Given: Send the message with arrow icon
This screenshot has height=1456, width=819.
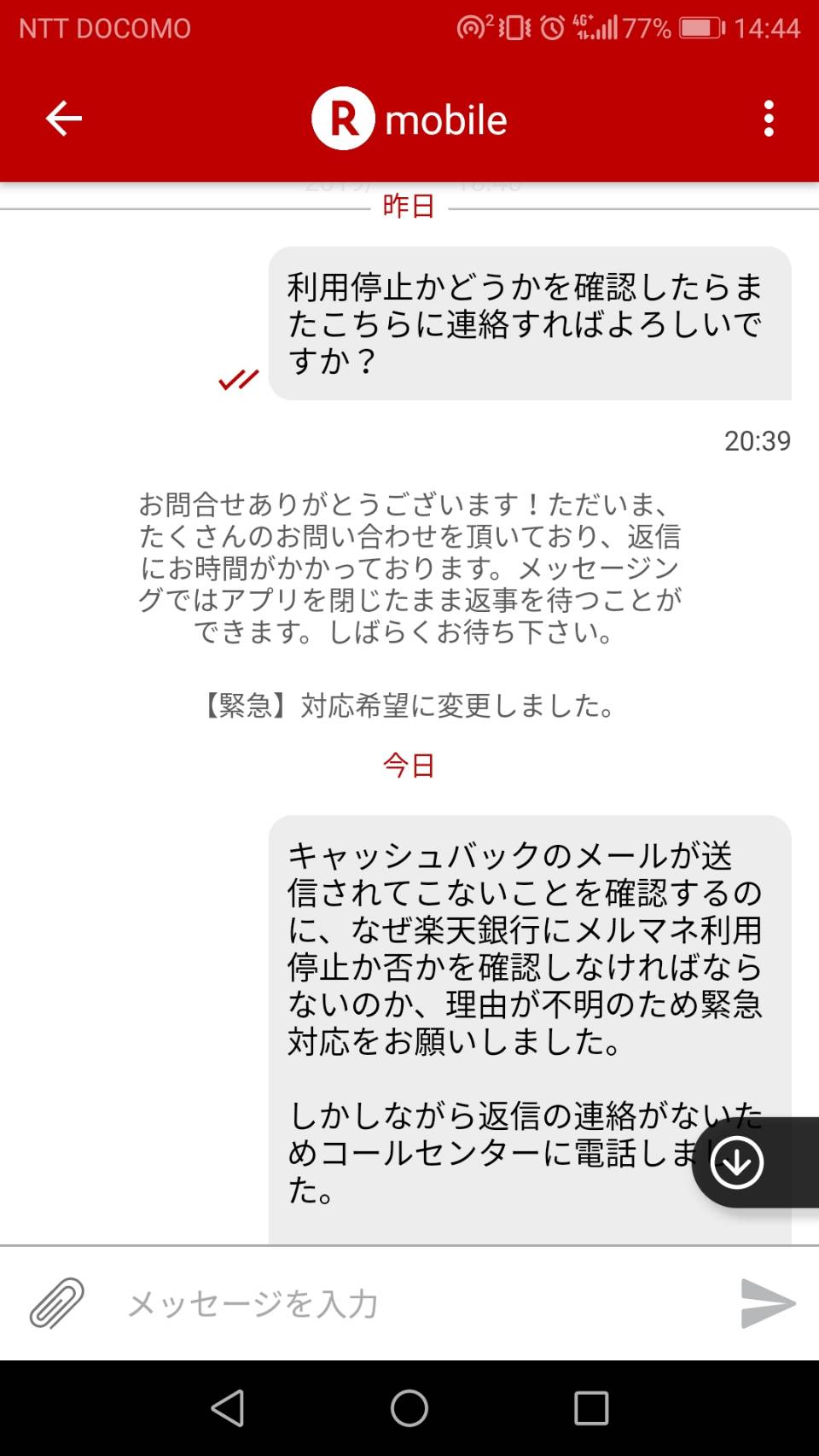Looking at the screenshot, I should (768, 1303).
